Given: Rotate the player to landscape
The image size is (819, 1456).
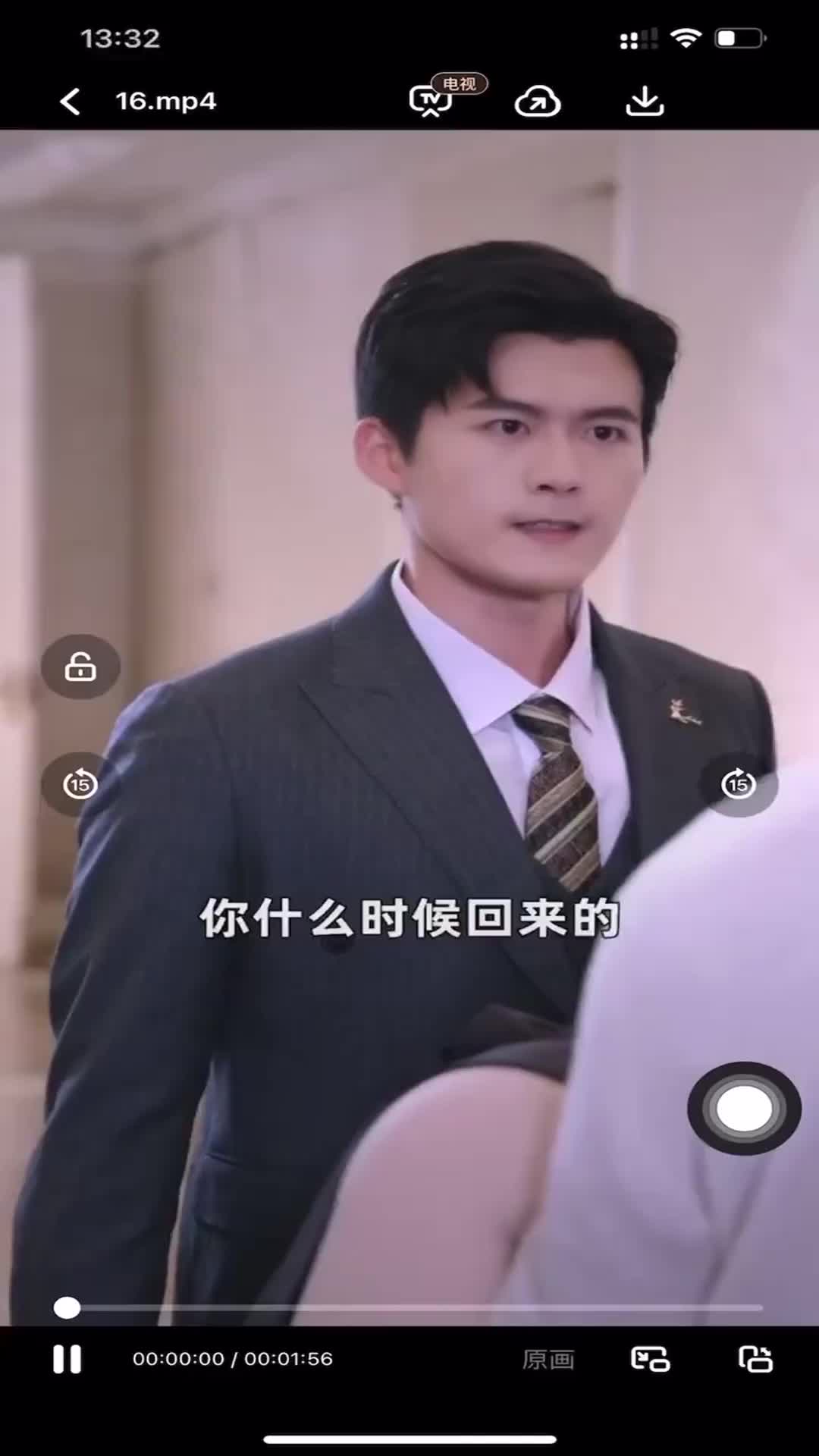Looking at the screenshot, I should coord(755,1359).
